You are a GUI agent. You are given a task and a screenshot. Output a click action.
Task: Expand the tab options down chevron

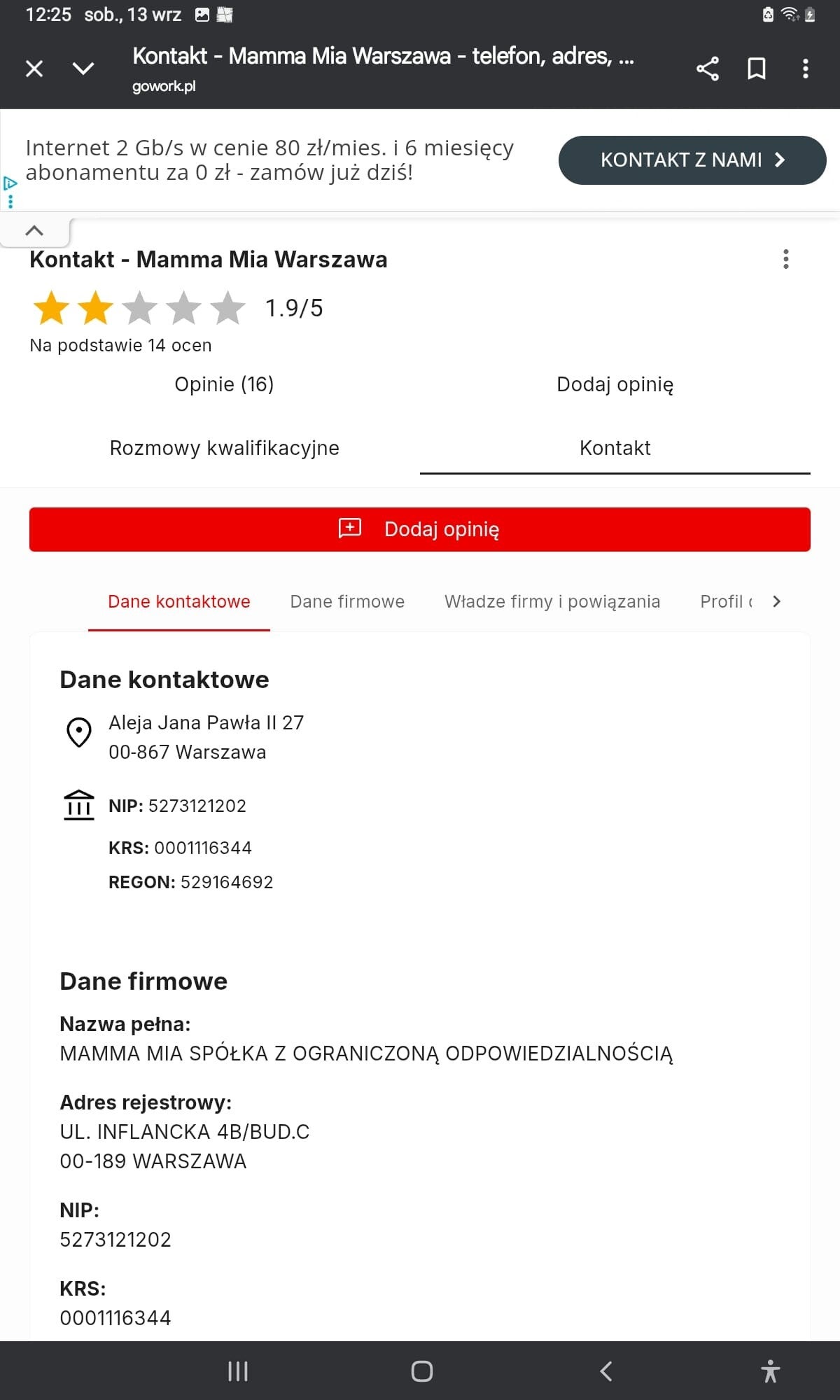point(83,69)
